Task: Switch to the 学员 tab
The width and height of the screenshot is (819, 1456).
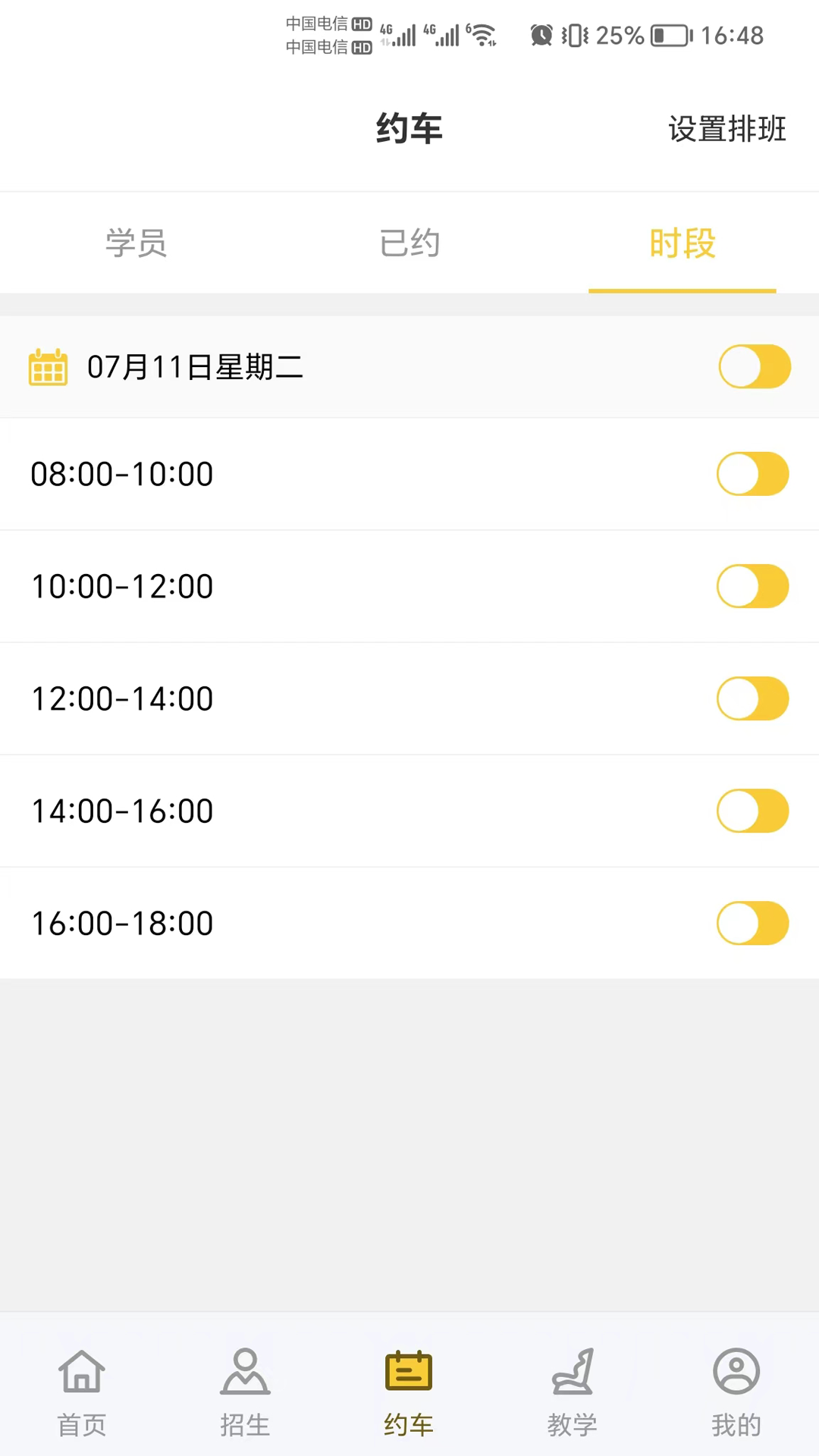Action: click(136, 243)
